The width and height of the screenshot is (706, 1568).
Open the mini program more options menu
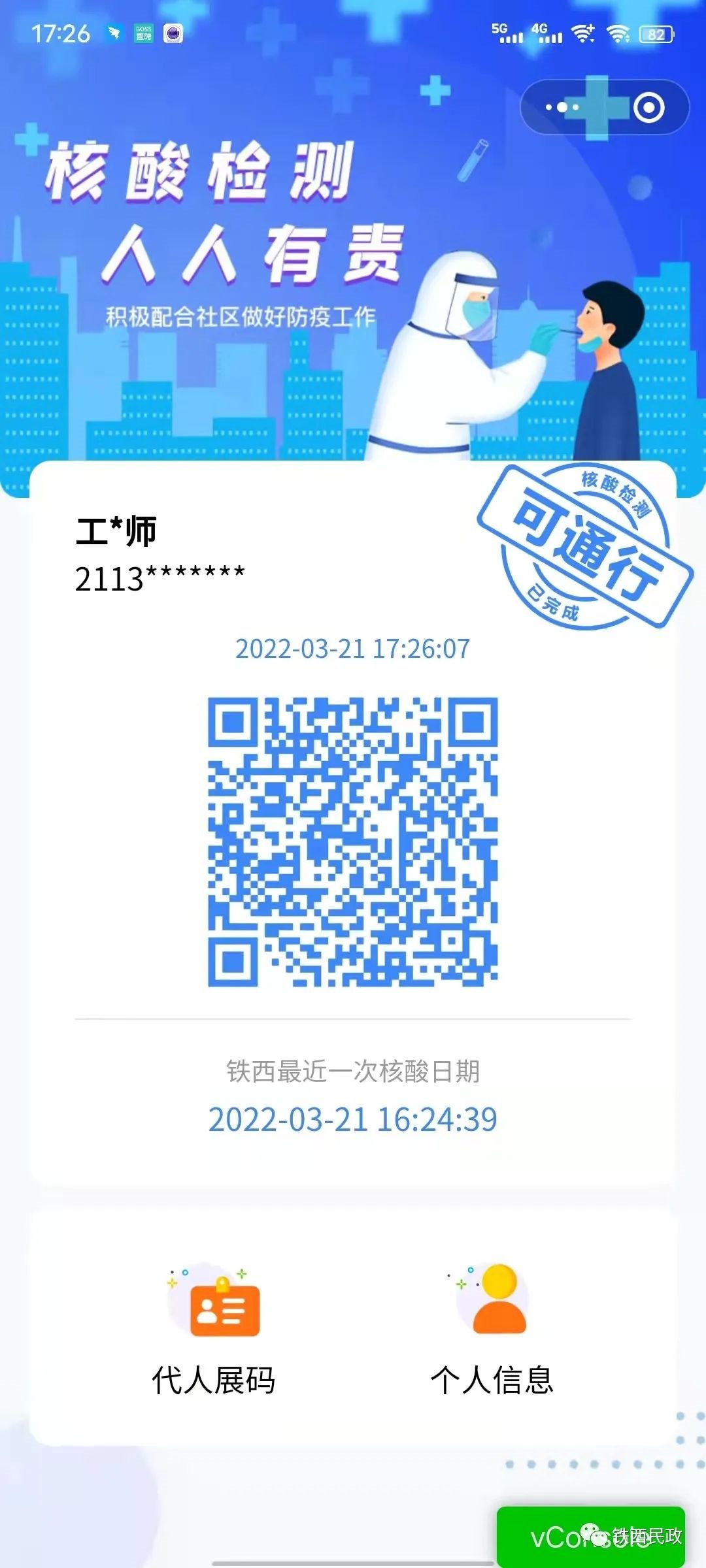click(562, 107)
